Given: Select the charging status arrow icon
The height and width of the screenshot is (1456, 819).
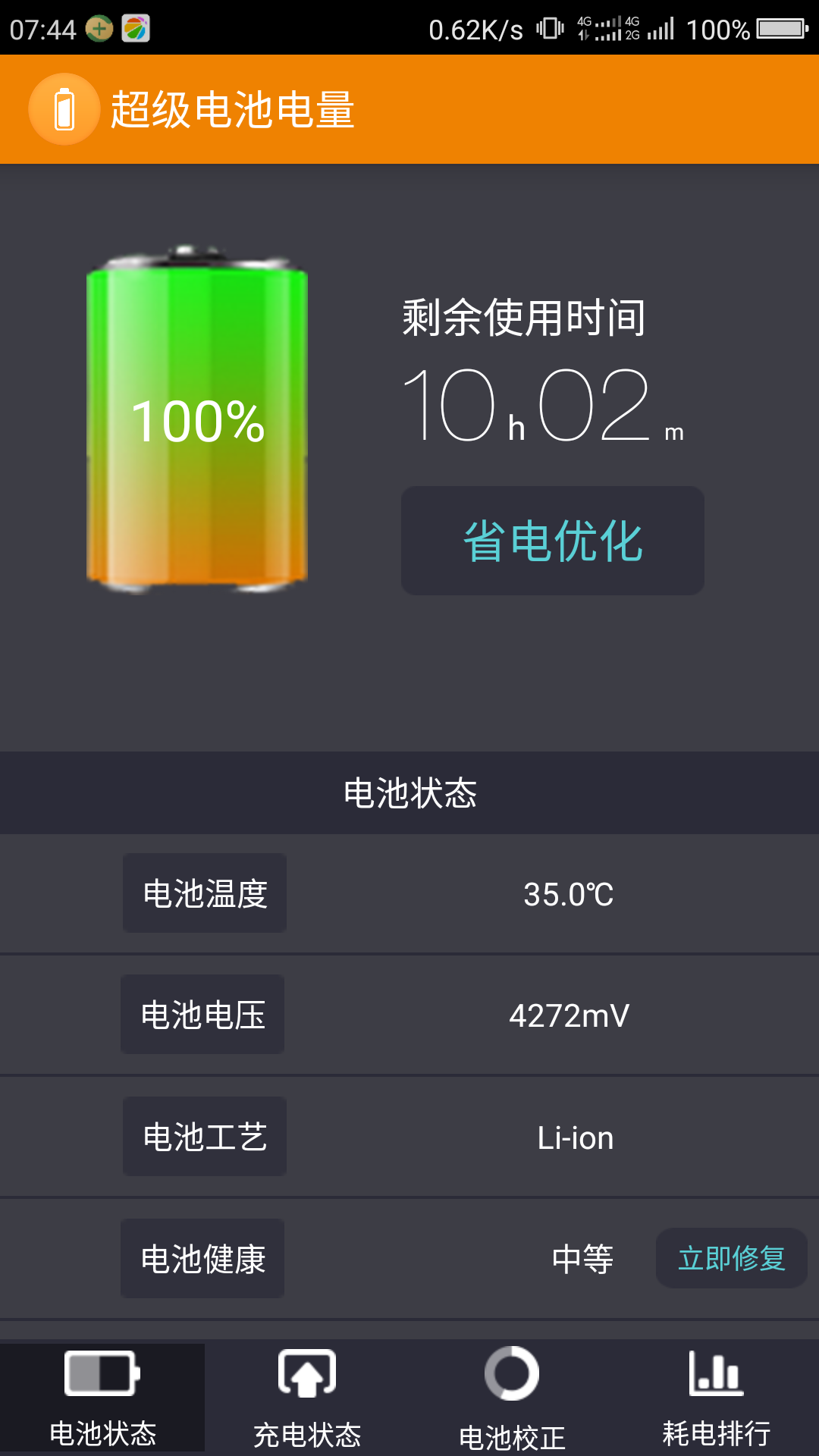Looking at the screenshot, I should (306, 1373).
